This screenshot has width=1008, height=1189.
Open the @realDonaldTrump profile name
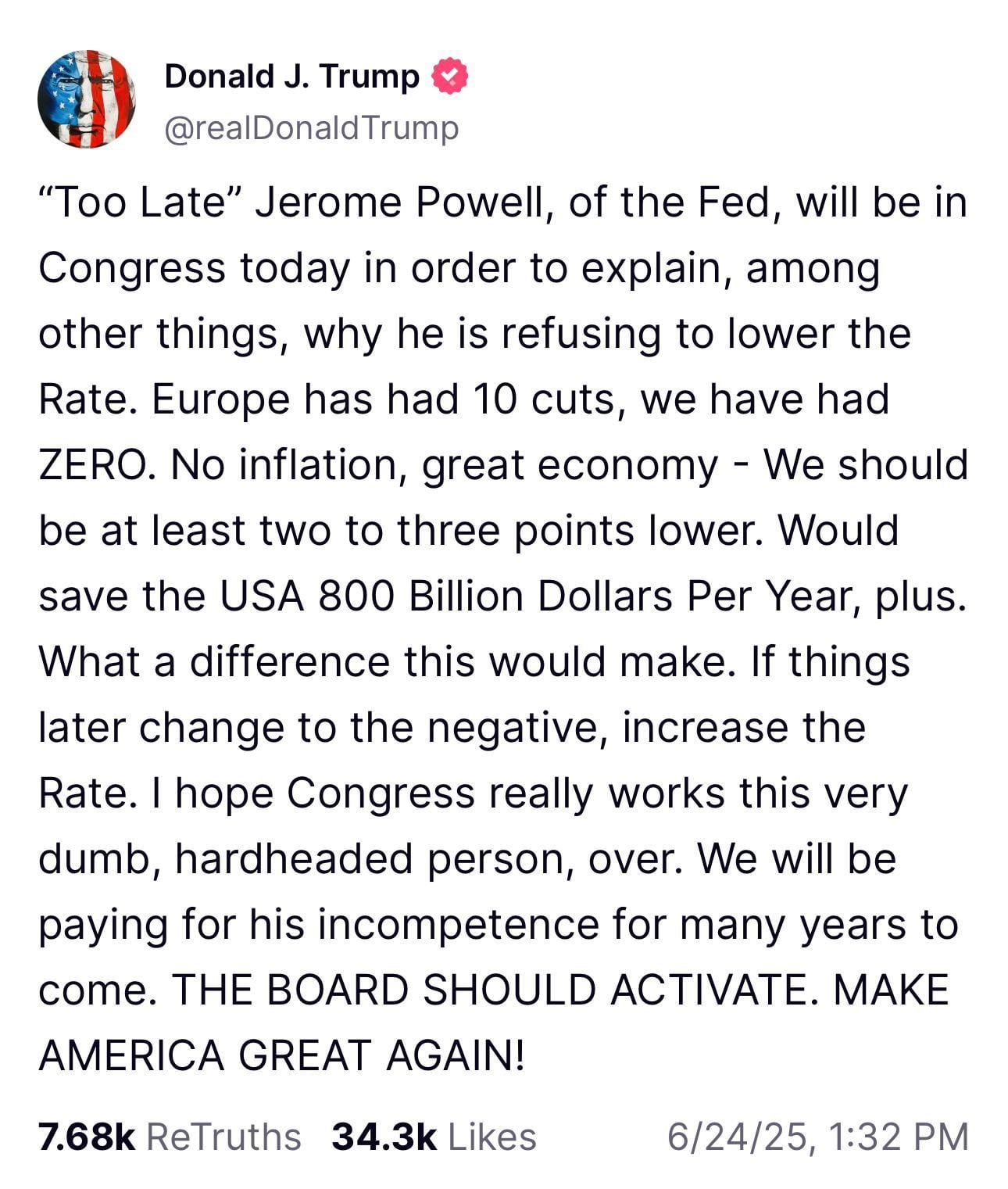coord(312,128)
